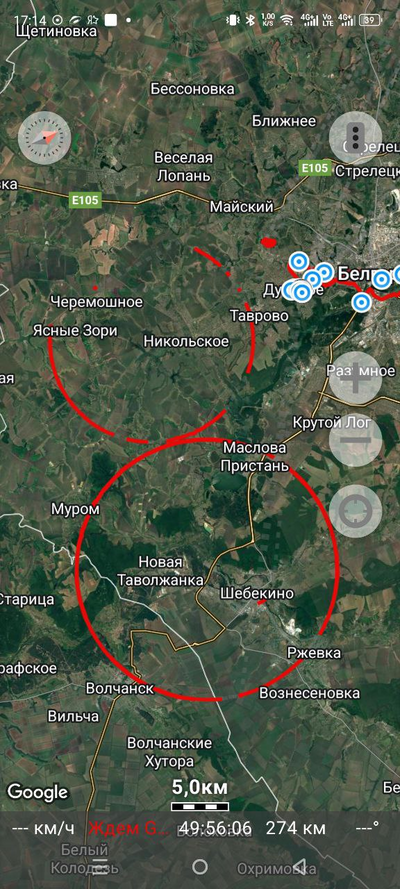Center map on my current location
This screenshot has width=400, height=889.
click(x=355, y=512)
